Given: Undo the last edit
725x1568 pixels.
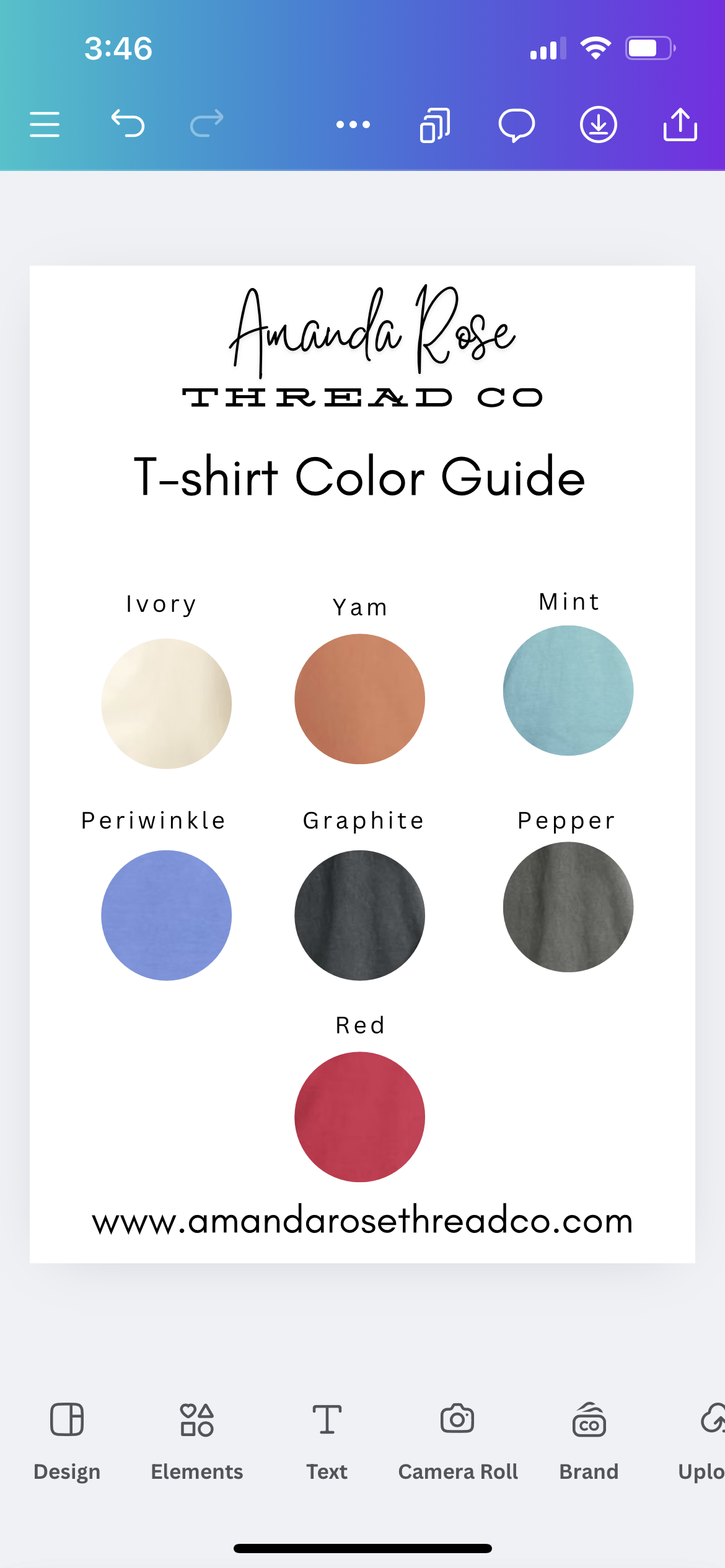Looking at the screenshot, I should coord(128,123).
